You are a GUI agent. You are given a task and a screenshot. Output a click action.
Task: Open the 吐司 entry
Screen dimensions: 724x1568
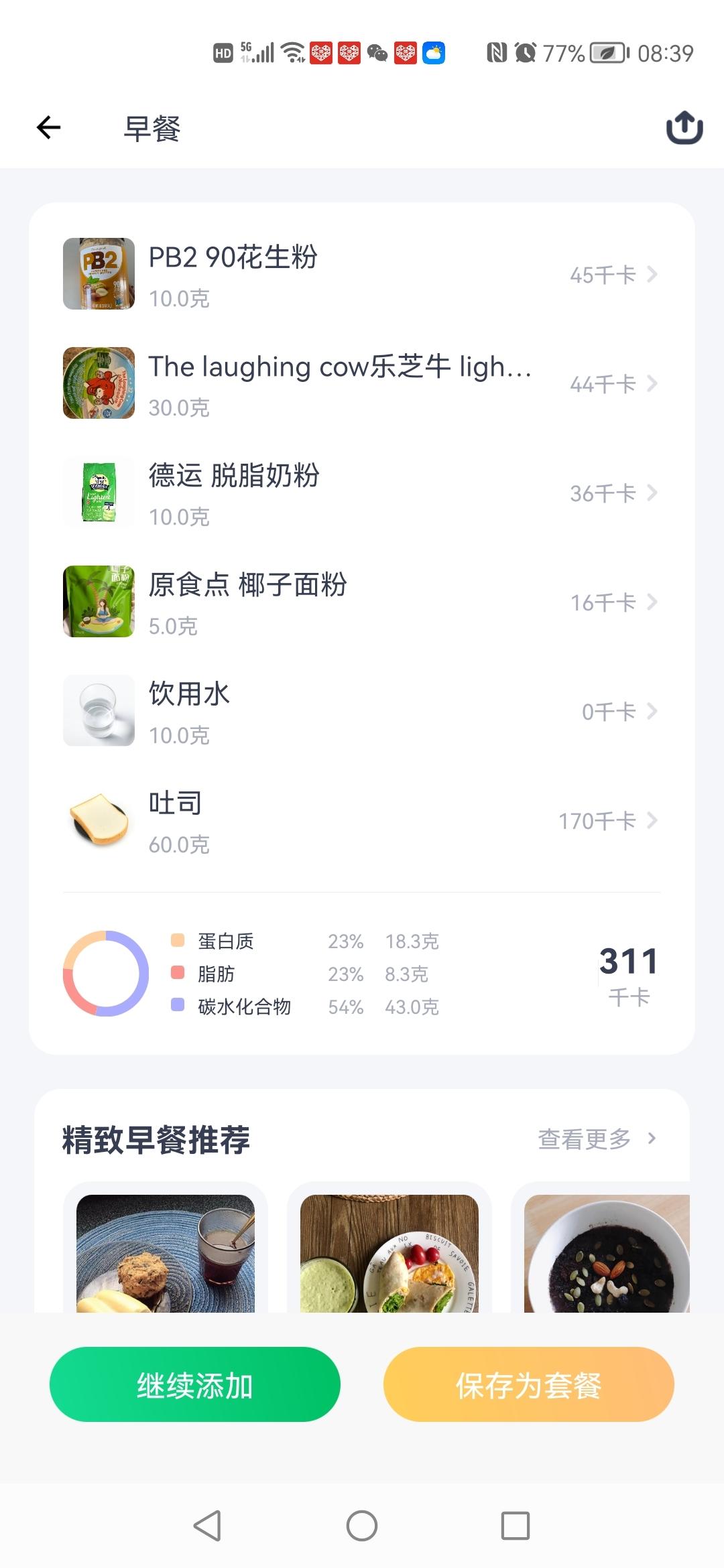coord(362,820)
